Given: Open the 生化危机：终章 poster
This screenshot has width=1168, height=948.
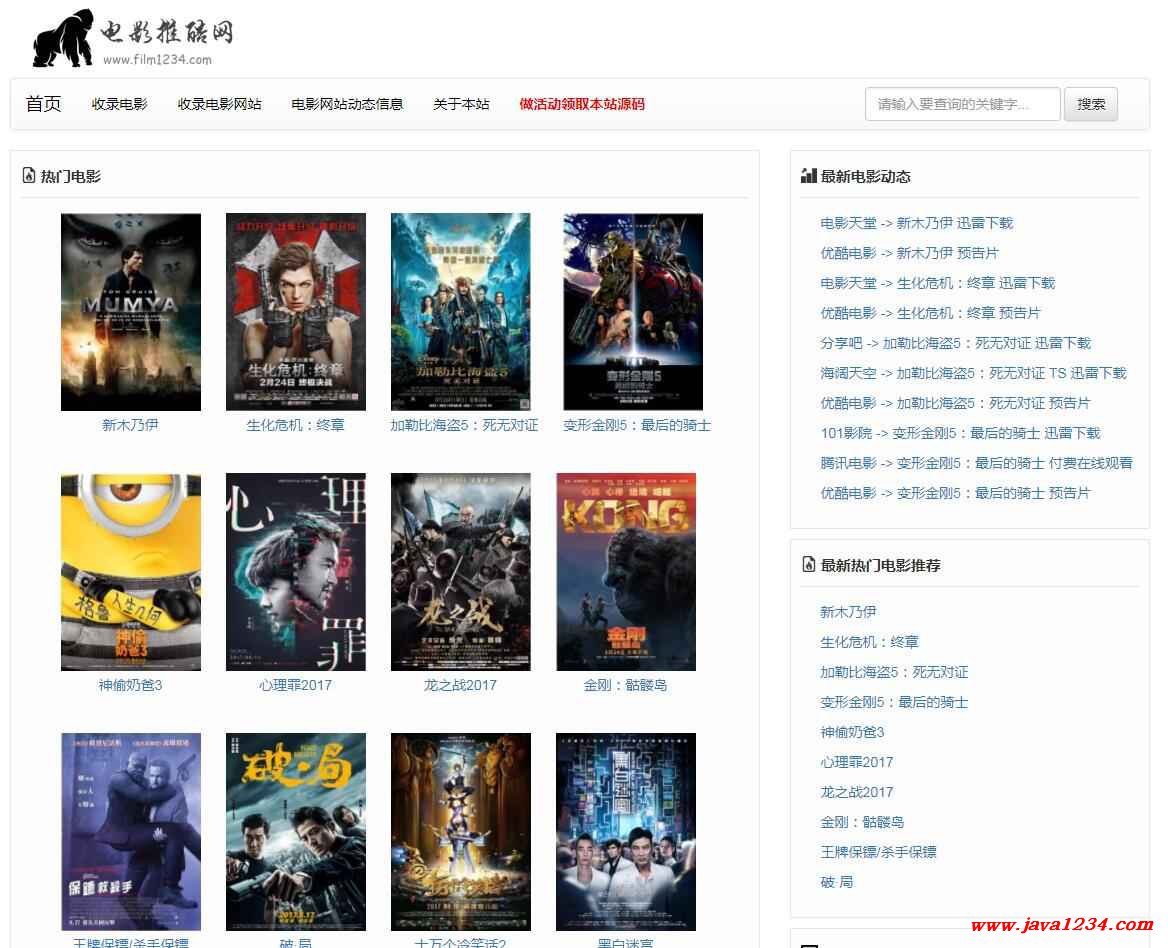Looking at the screenshot, I should click(296, 311).
